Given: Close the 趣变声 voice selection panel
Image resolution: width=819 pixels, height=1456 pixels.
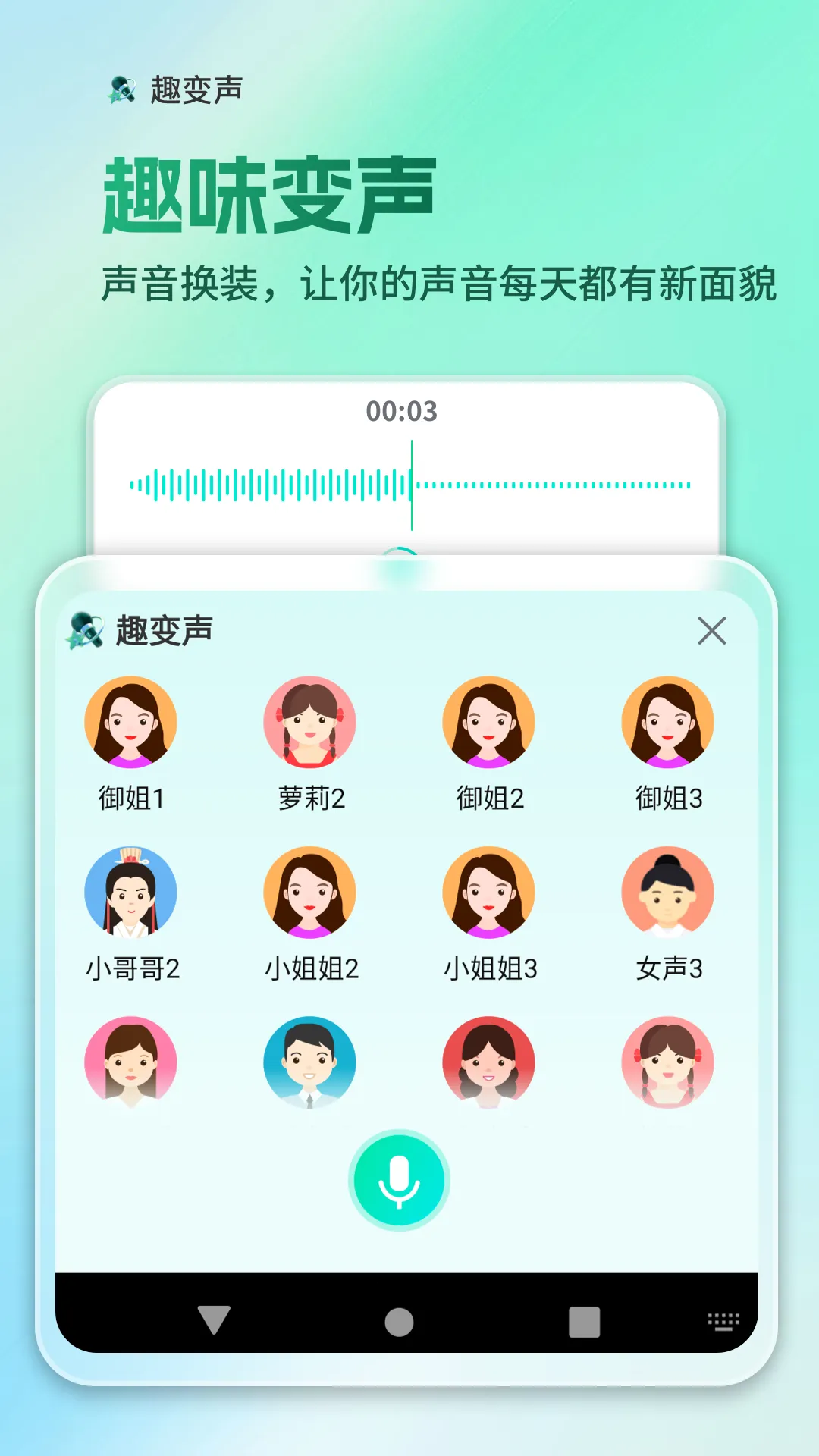Looking at the screenshot, I should [x=711, y=630].
